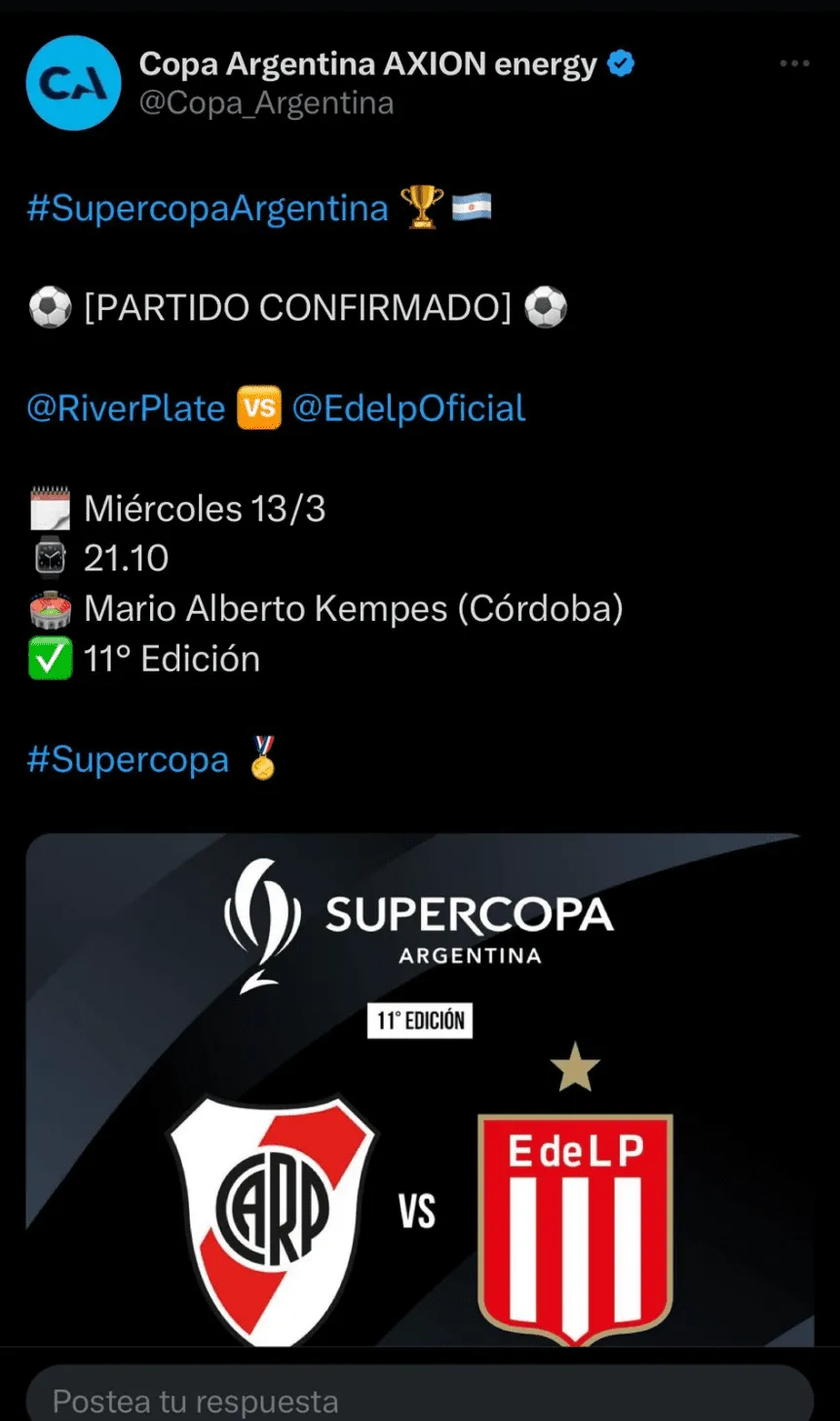Open the Copa Argentina AXION energy account name
The image size is (840, 1421).
[367, 64]
